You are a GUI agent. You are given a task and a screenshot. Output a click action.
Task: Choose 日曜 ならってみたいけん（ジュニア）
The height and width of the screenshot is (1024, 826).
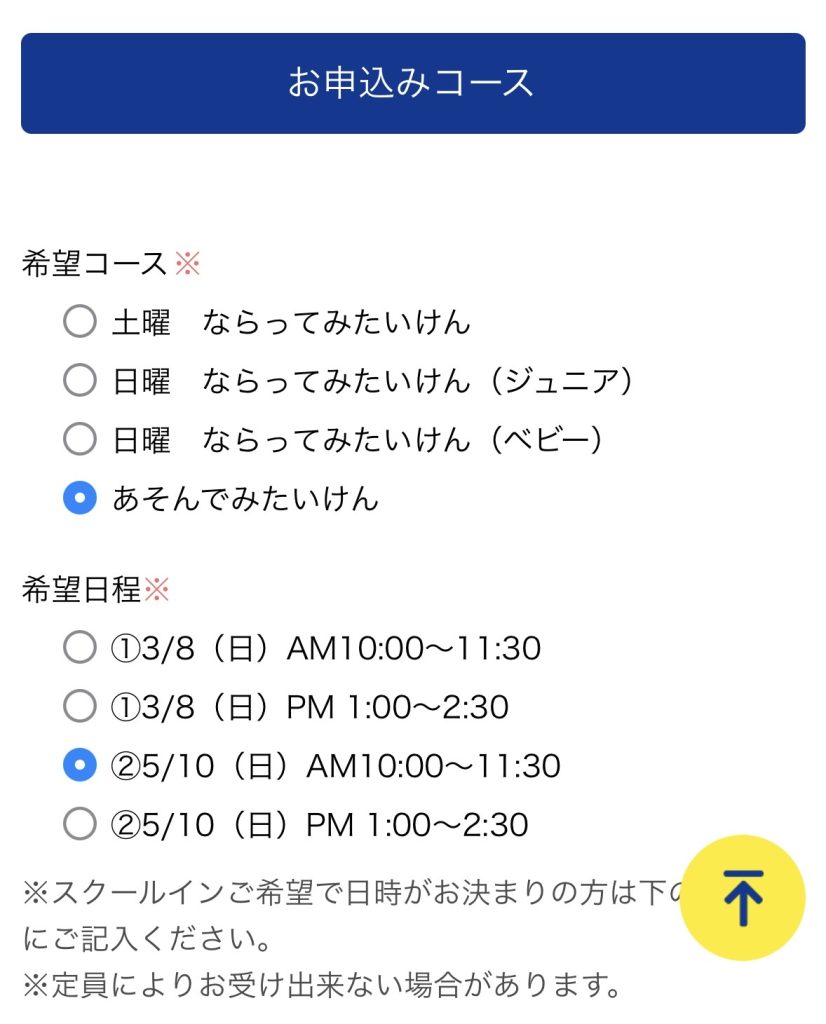(x=80, y=381)
